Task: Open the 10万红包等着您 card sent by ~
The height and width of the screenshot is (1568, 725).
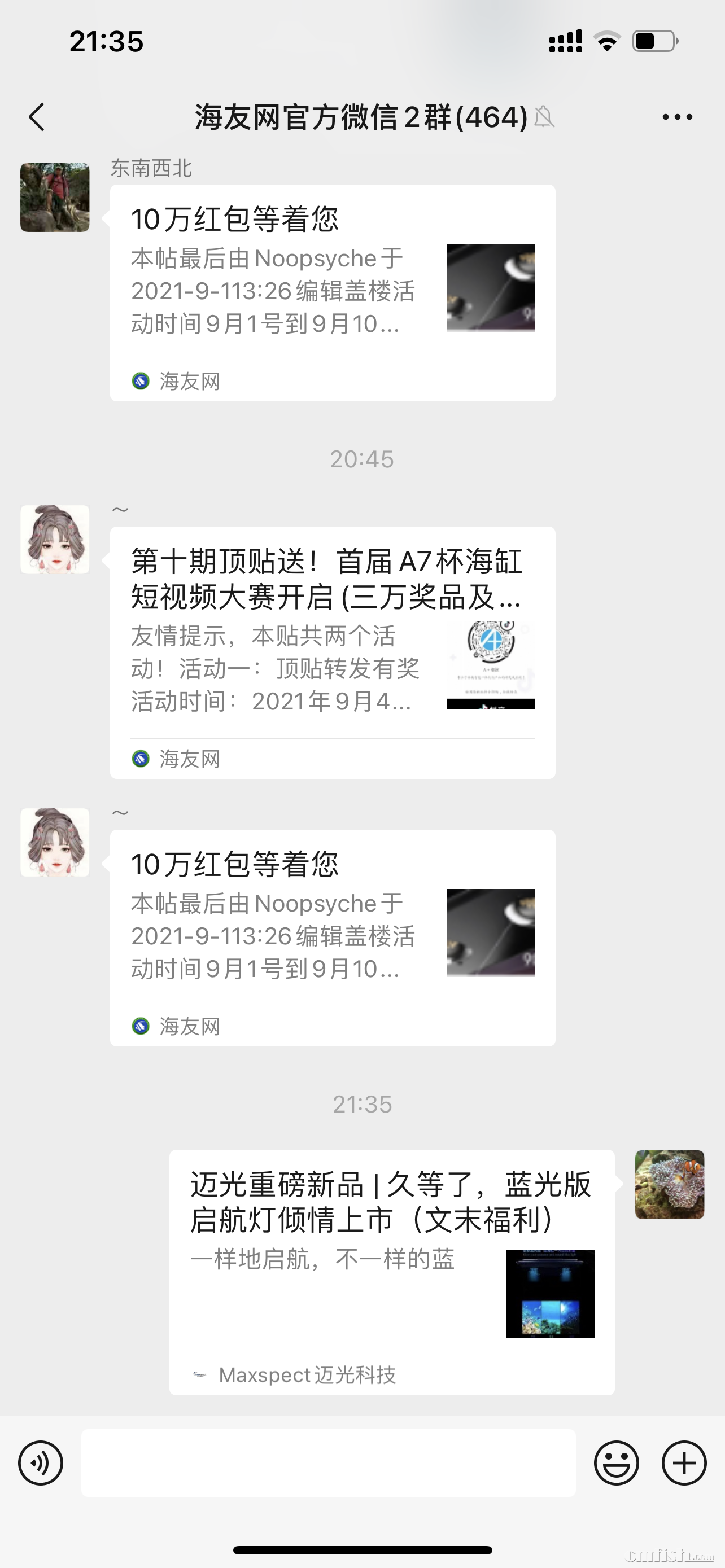Action: 333,938
